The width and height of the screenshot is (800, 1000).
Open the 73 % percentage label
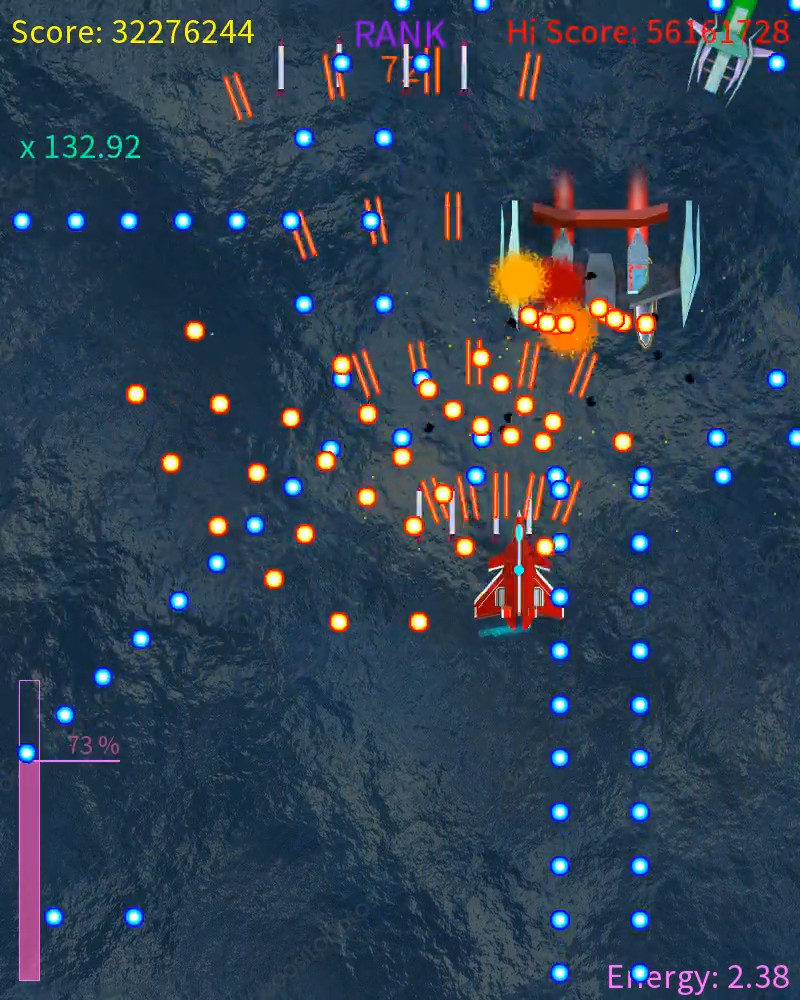(93, 745)
